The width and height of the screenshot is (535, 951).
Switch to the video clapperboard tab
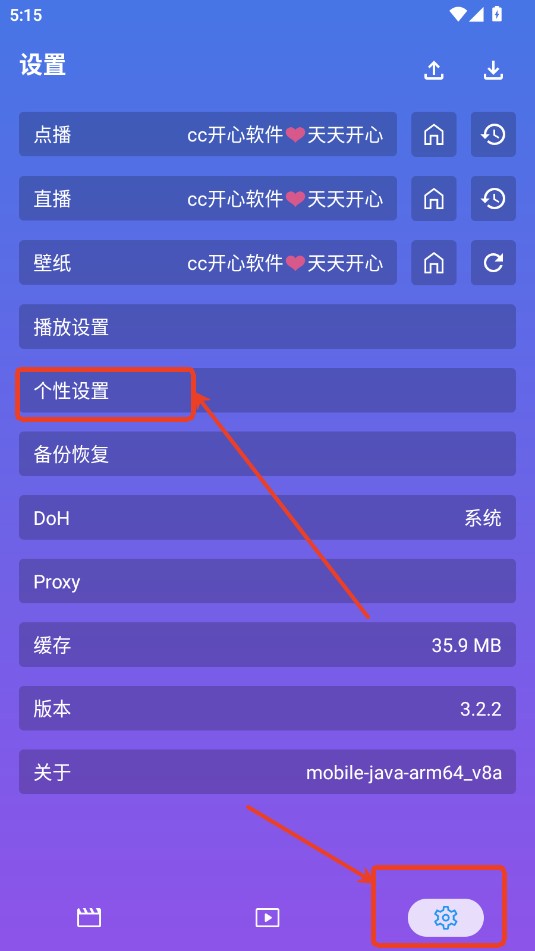click(x=89, y=918)
